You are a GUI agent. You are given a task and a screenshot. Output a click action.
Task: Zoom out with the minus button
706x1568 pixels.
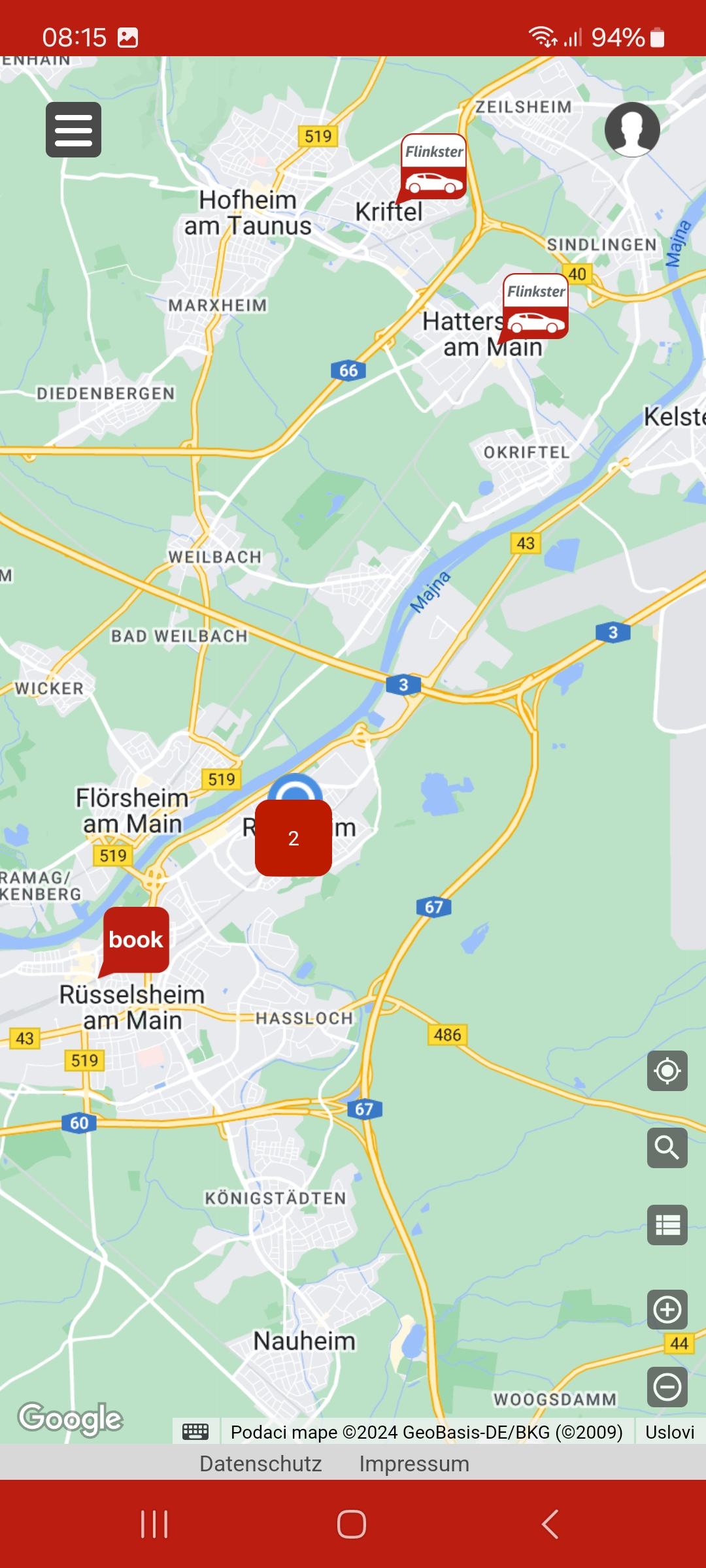667,1386
